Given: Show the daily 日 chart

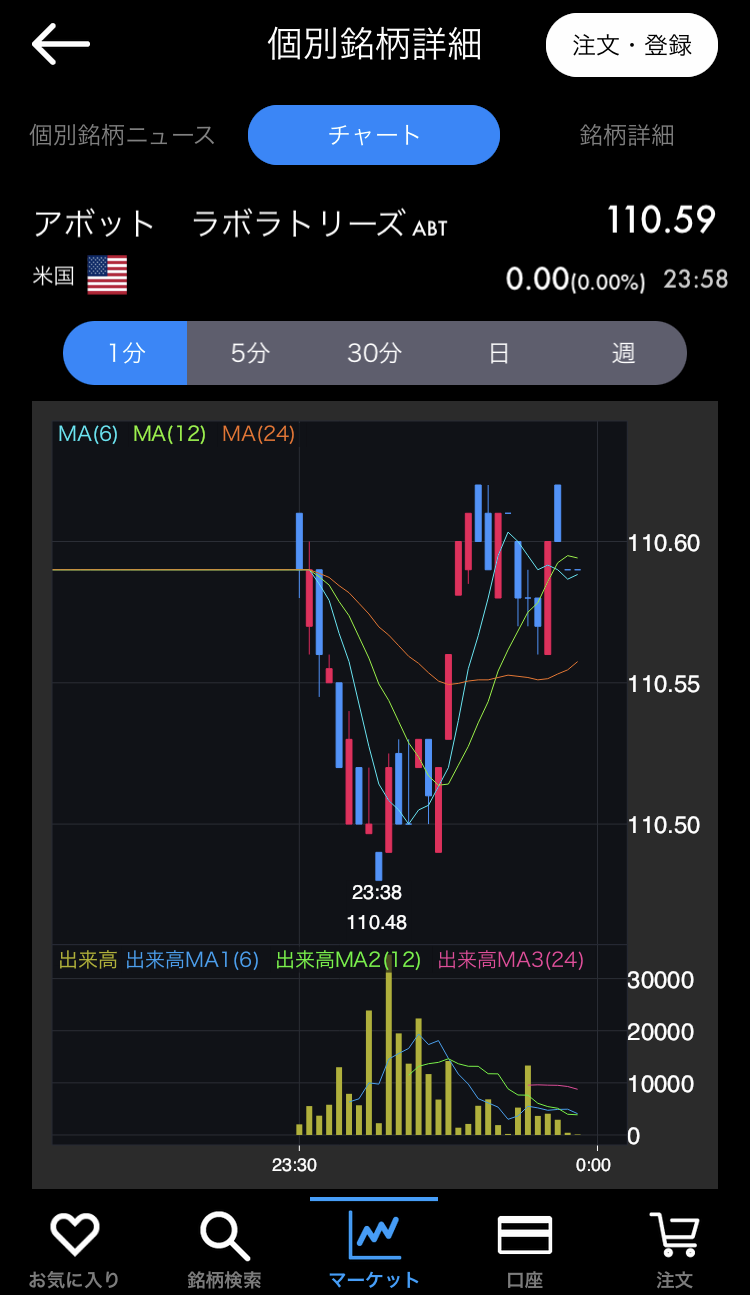Looking at the screenshot, I should click(498, 353).
